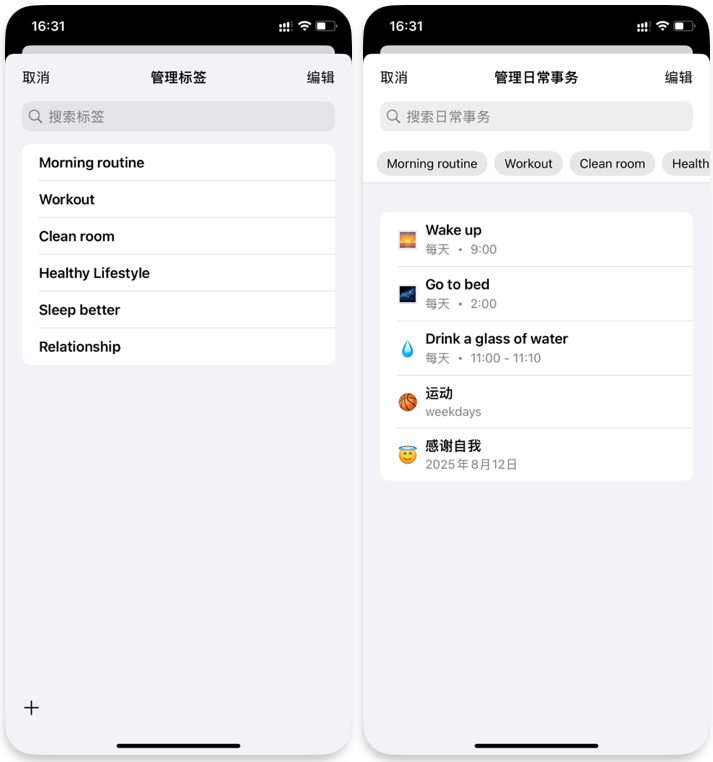Open the Relationship tag row
713x762 pixels.
[x=178, y=347]
